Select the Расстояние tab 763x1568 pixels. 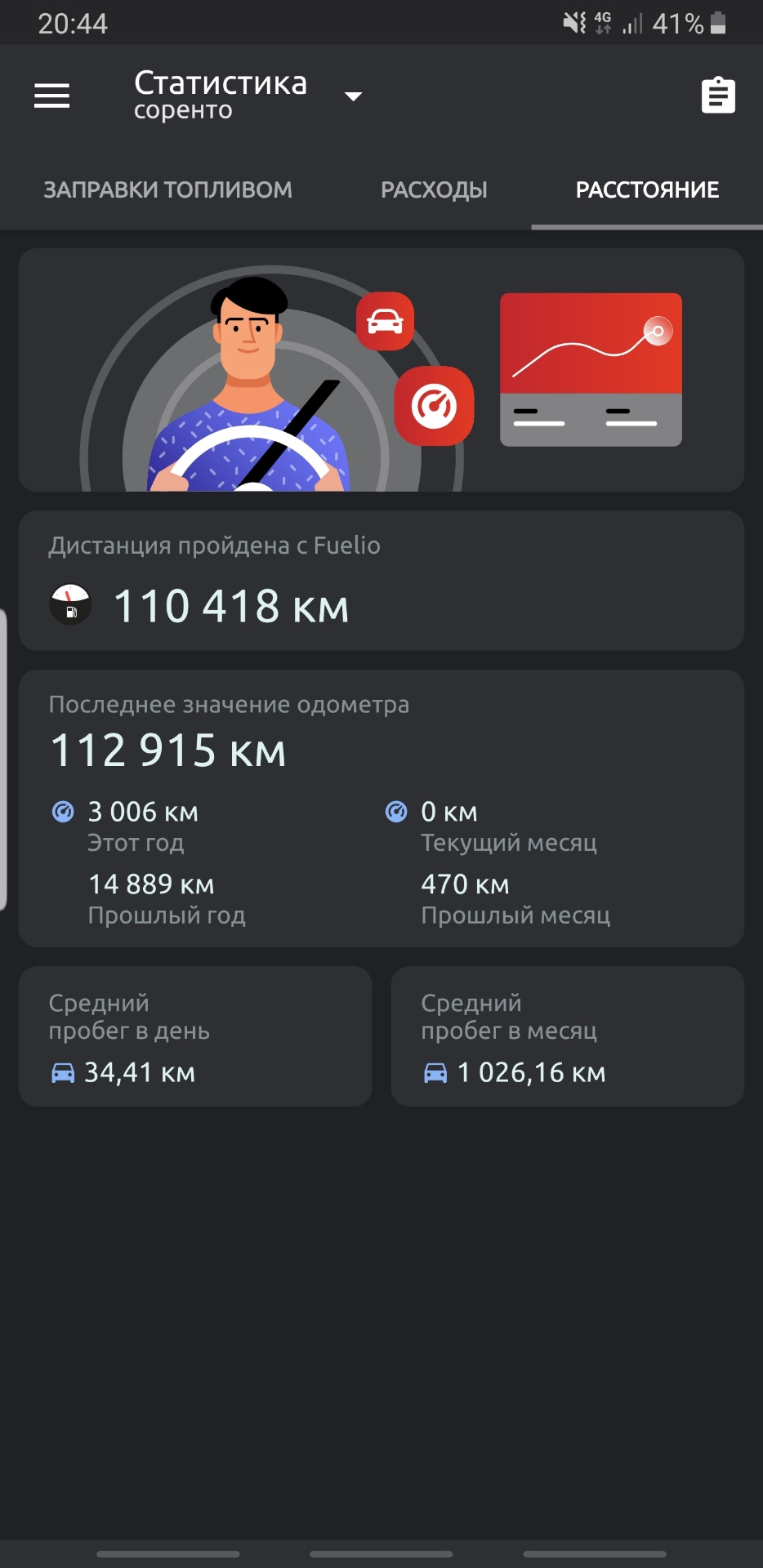647,189
